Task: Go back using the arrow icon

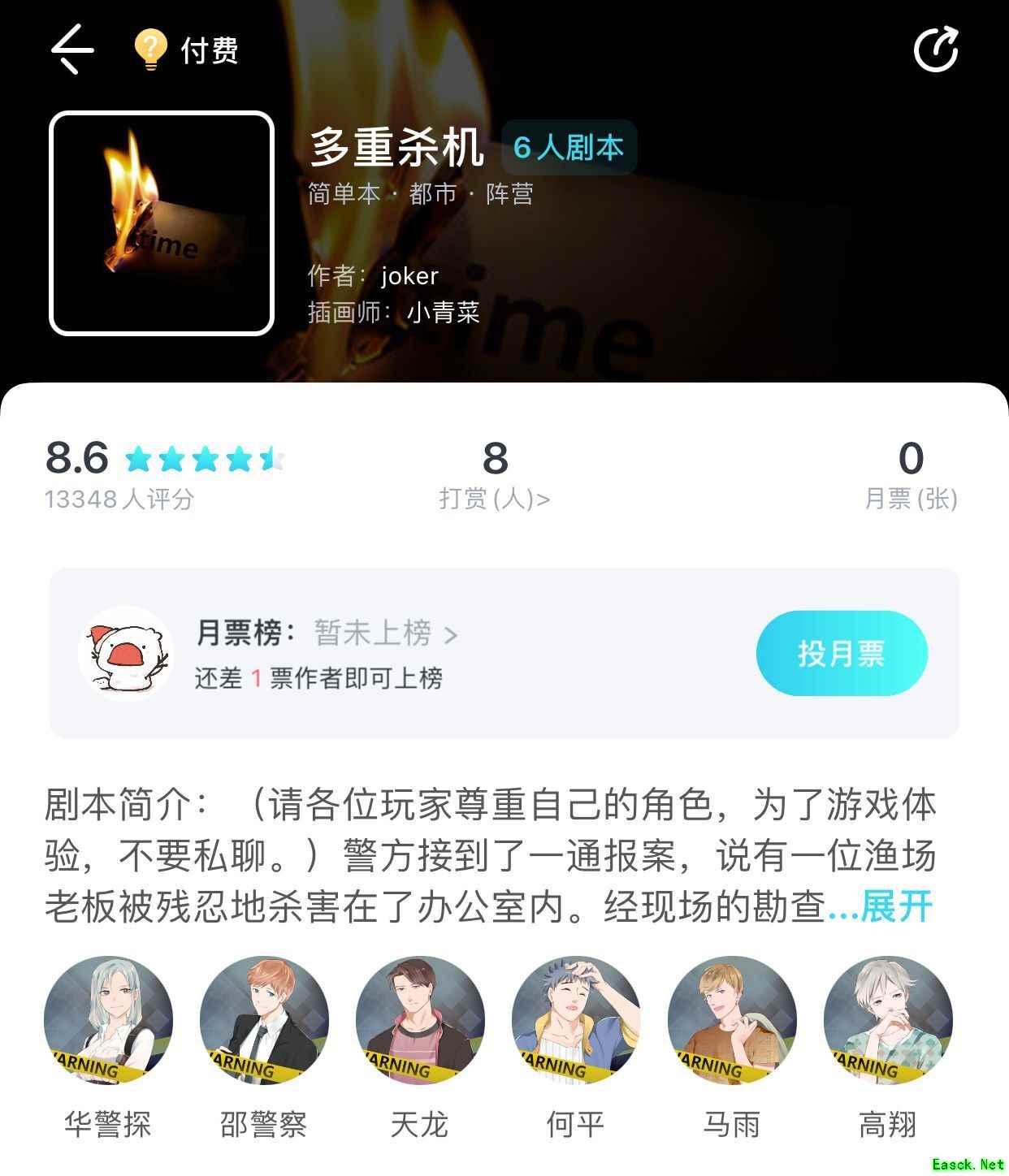Action: 72,50
